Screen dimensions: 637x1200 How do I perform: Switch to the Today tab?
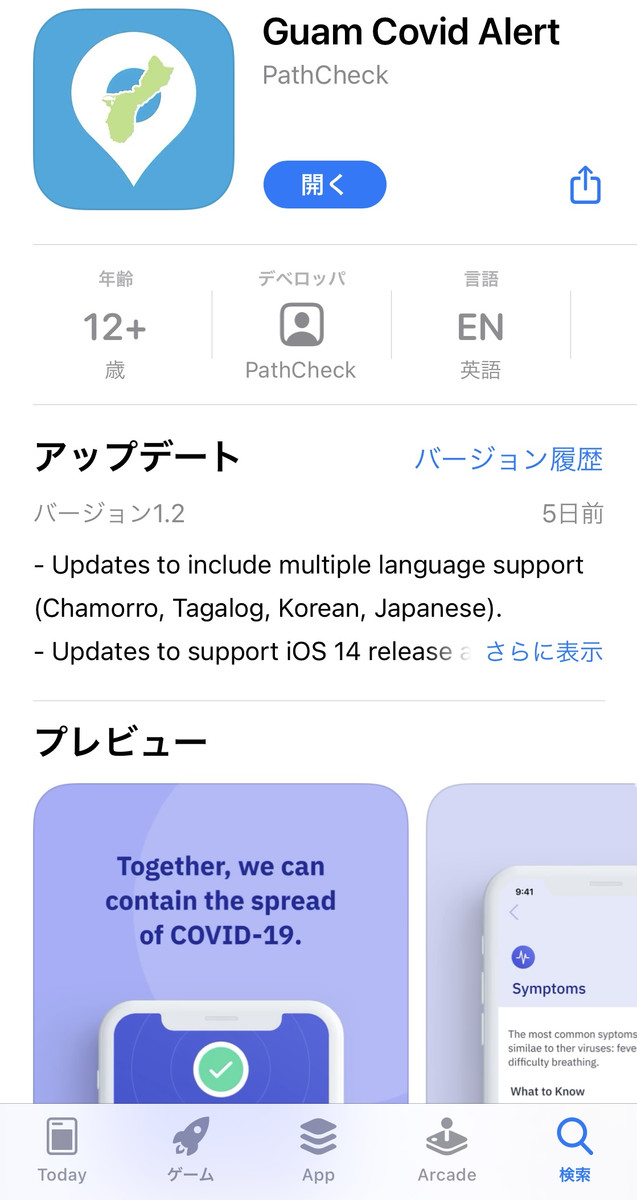point(62,1150)
